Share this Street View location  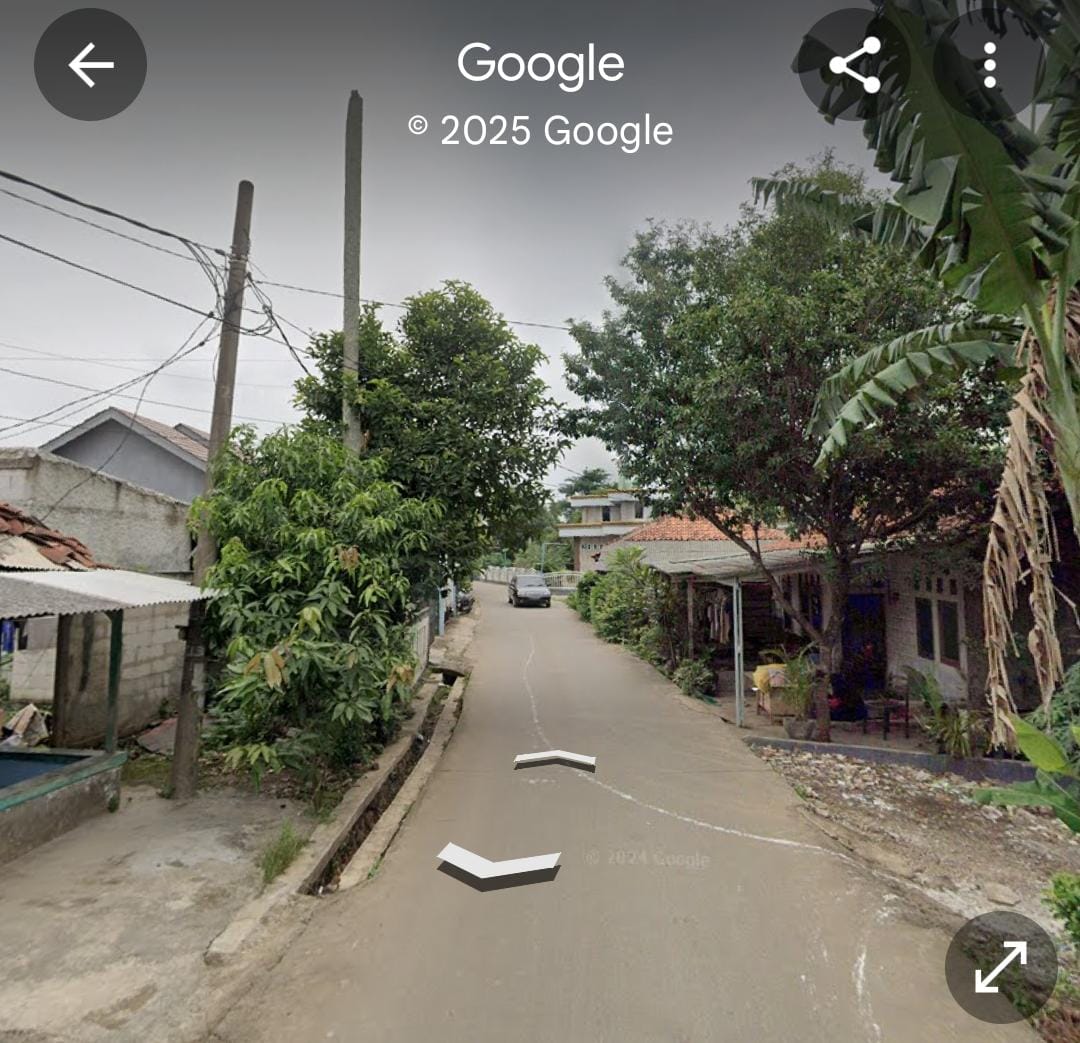(x=855, y=65)
